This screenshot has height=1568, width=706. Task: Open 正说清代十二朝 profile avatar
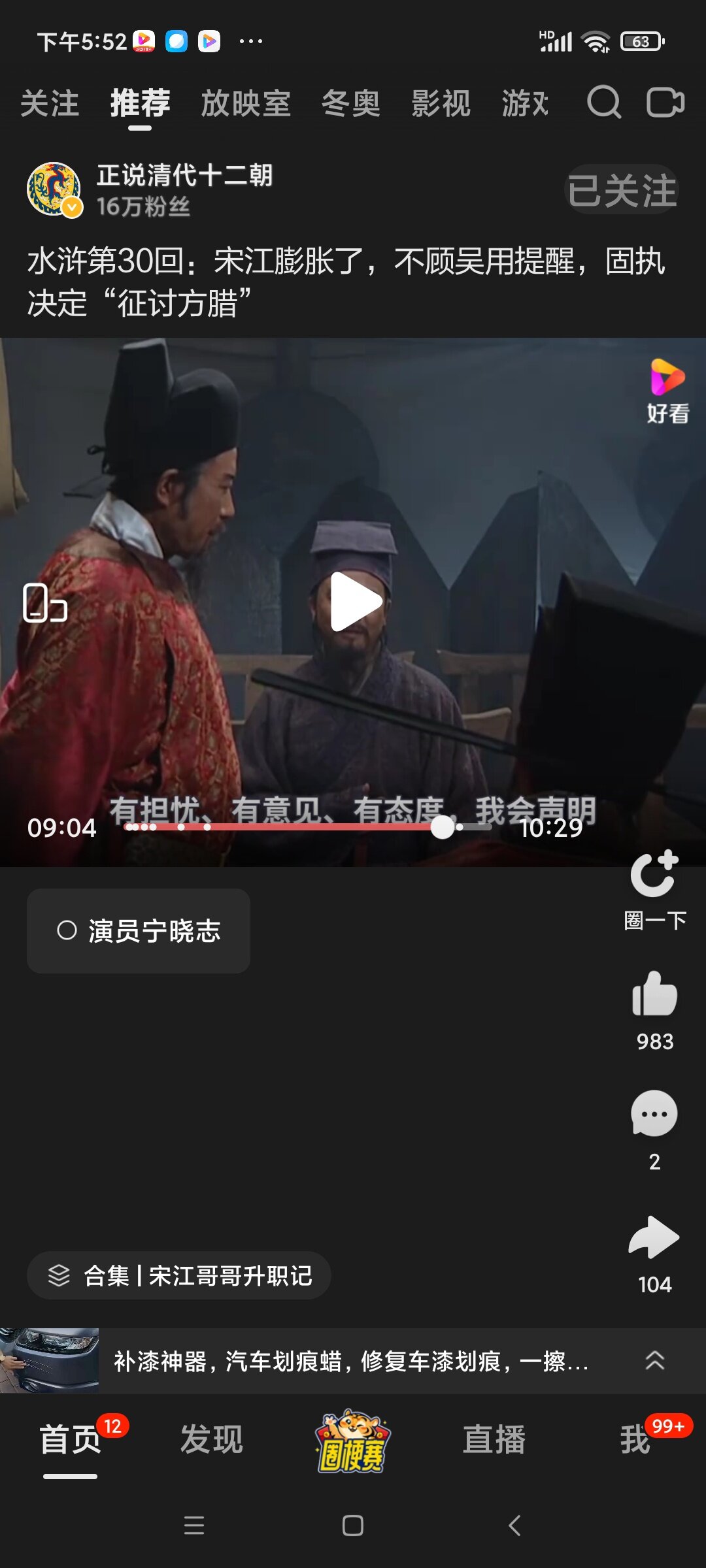[54, 189]
